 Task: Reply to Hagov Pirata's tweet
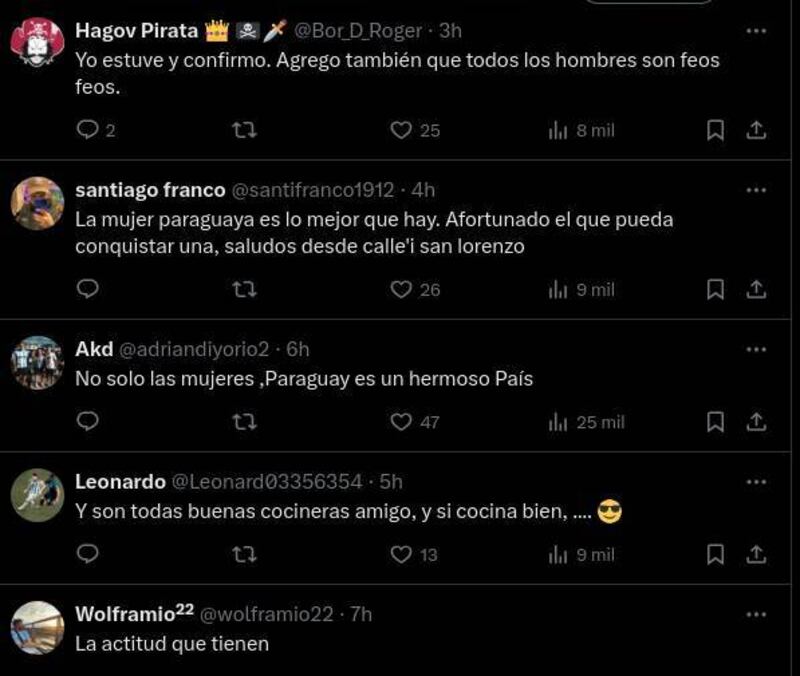pyautogui.click(x=88, y=130)
